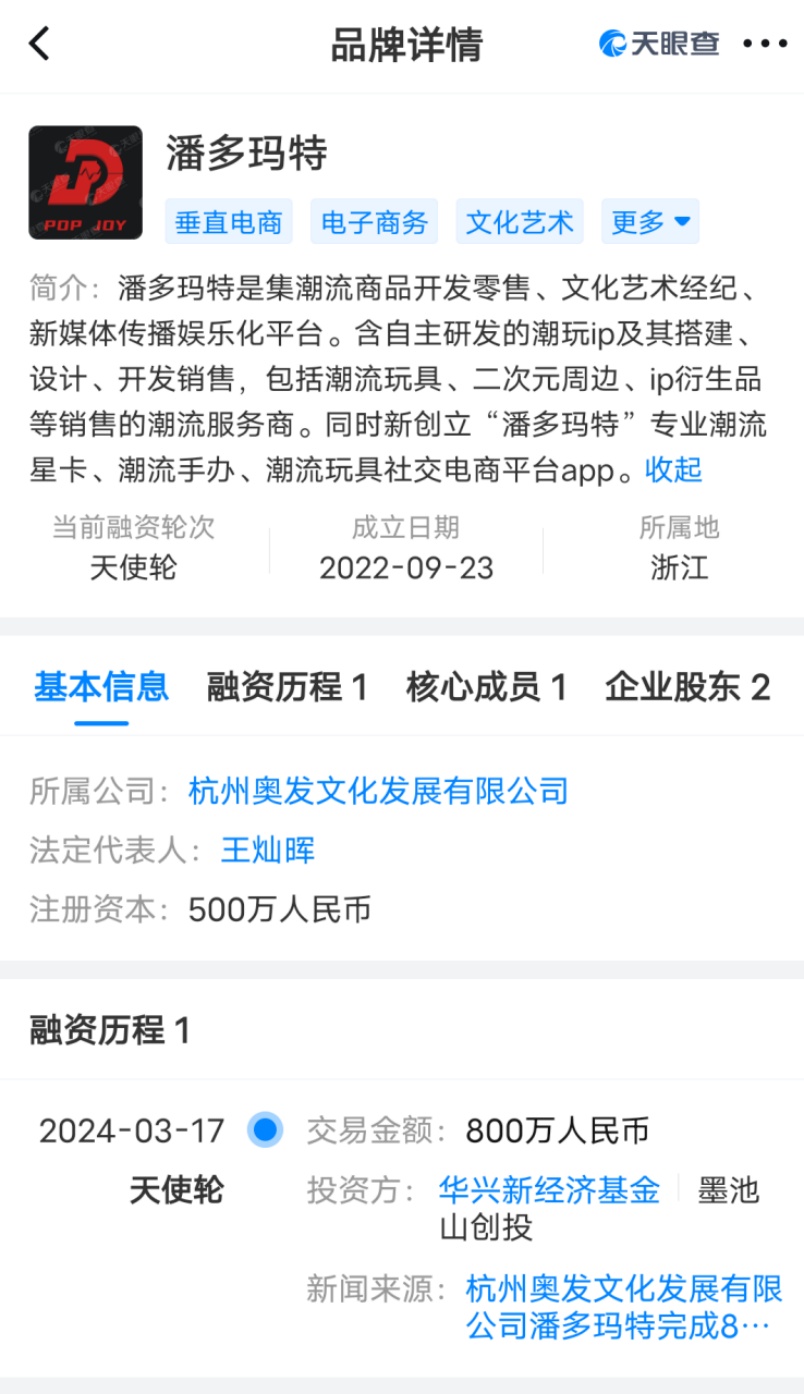View legal representative 王灿晖

268,851
